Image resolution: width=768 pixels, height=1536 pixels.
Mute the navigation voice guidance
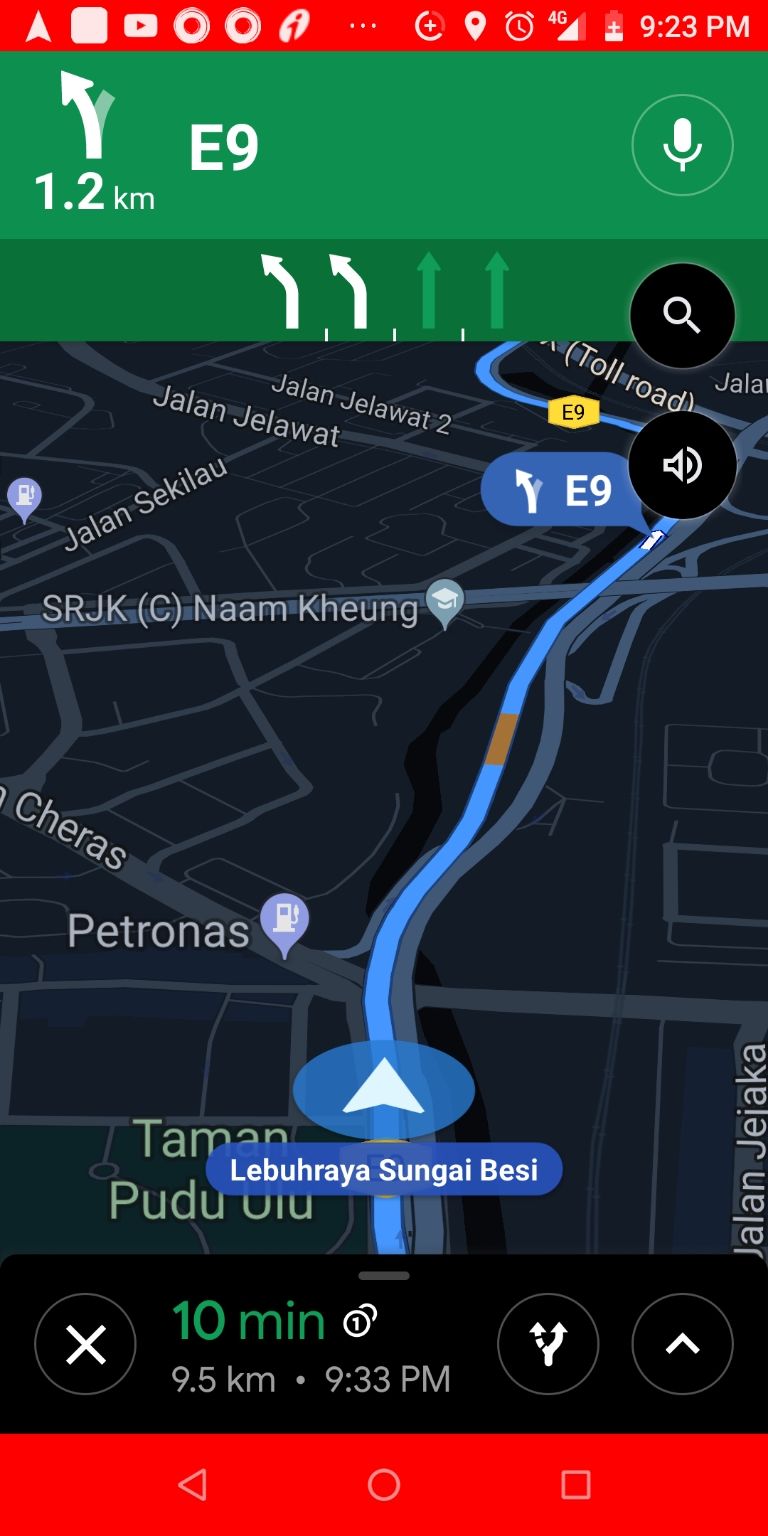click(682, 465)
